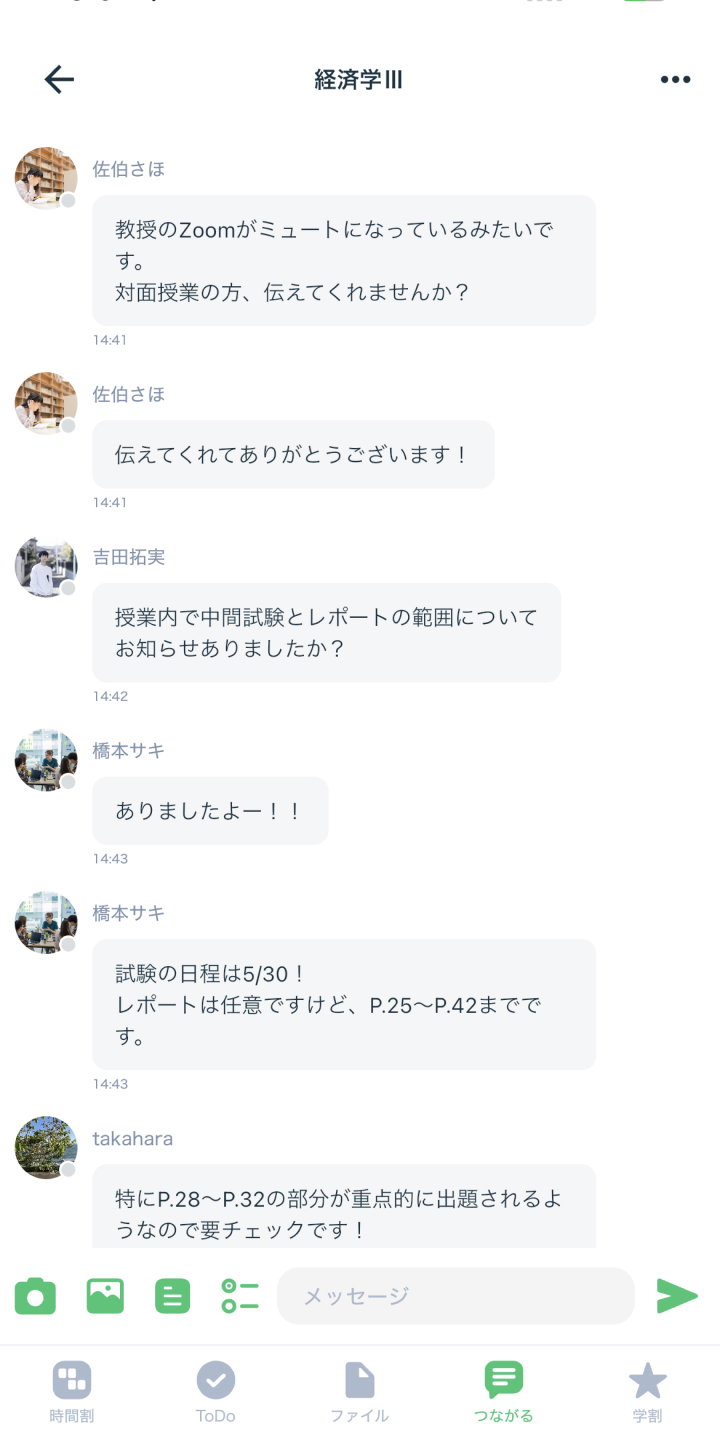Viewport: 720px width, 1440px height.
Task: Go to the 学割 tab
Action: [x=647, y=1392]
